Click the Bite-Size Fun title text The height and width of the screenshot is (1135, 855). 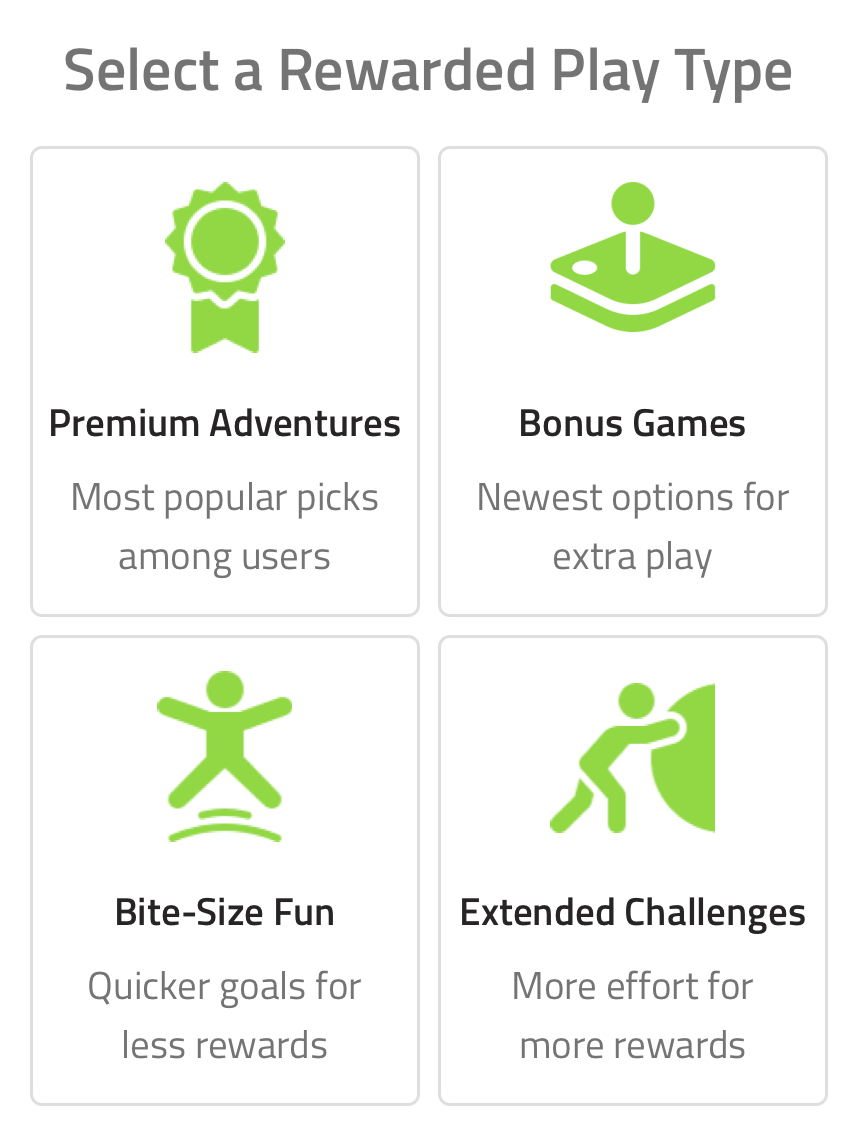(224, 911)
